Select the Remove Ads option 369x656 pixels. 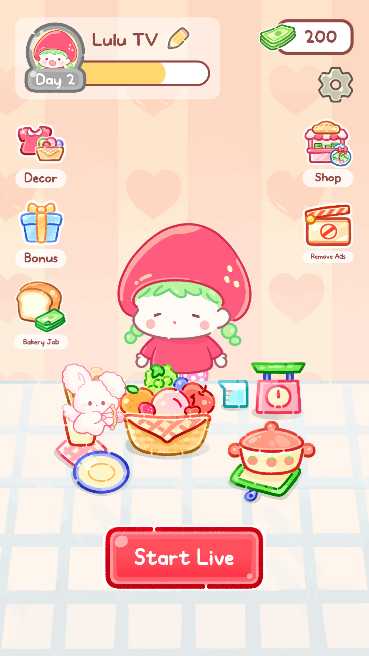(328, 234)
